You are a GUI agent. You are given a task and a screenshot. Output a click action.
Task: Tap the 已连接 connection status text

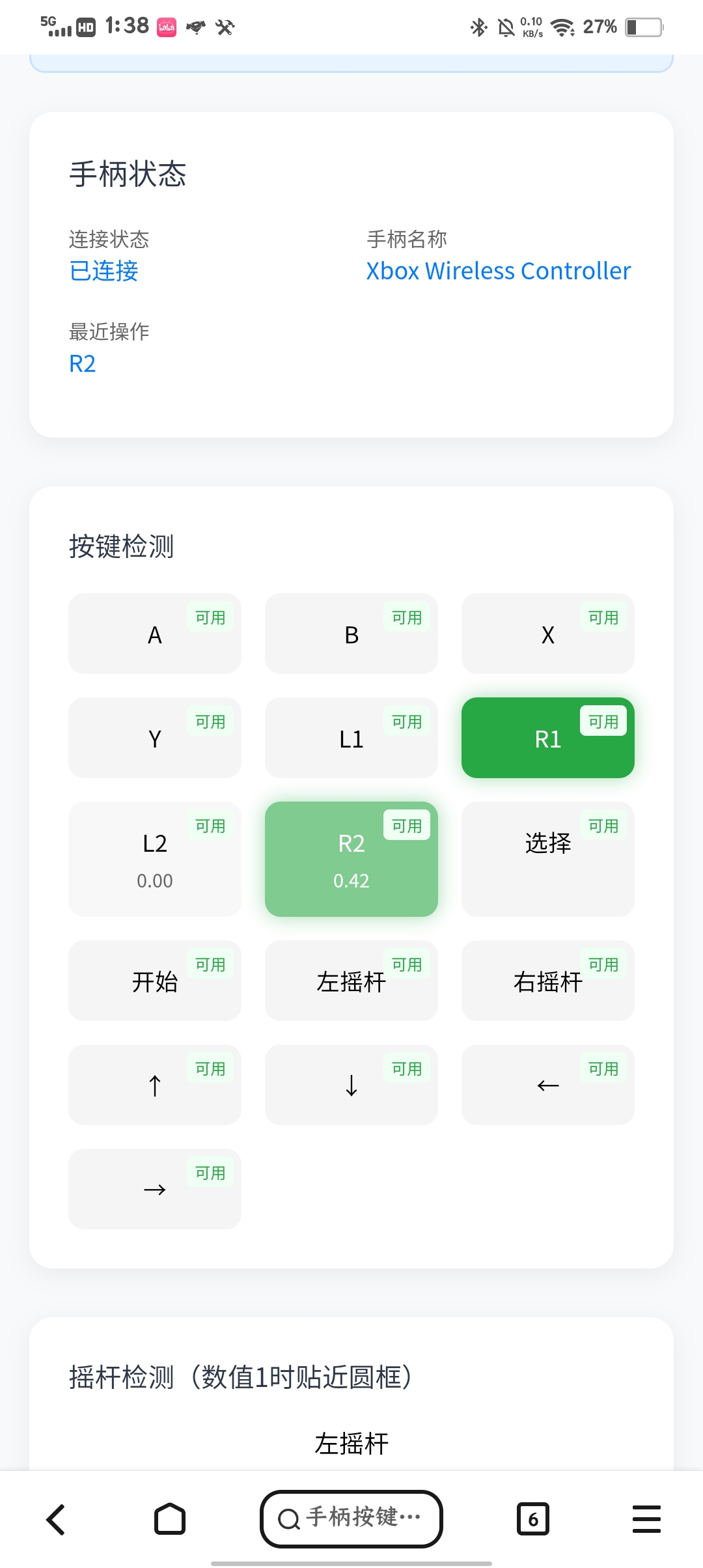[x=103, y=272]
